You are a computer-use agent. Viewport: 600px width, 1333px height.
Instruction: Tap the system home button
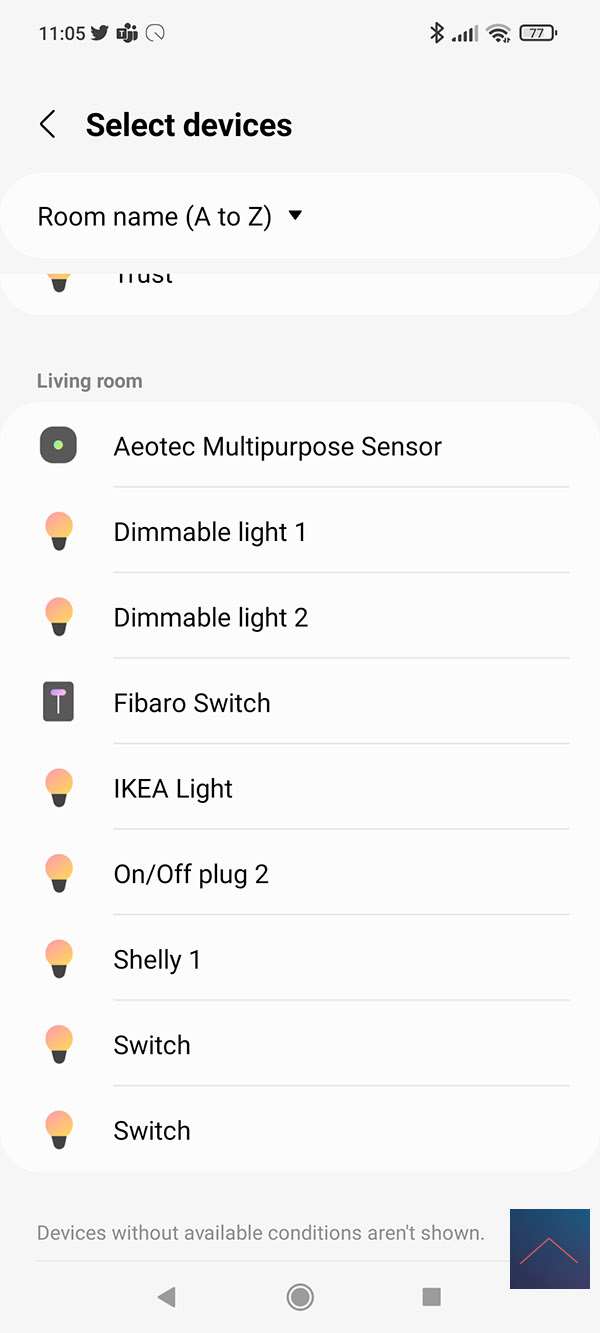pos(299,1297)
